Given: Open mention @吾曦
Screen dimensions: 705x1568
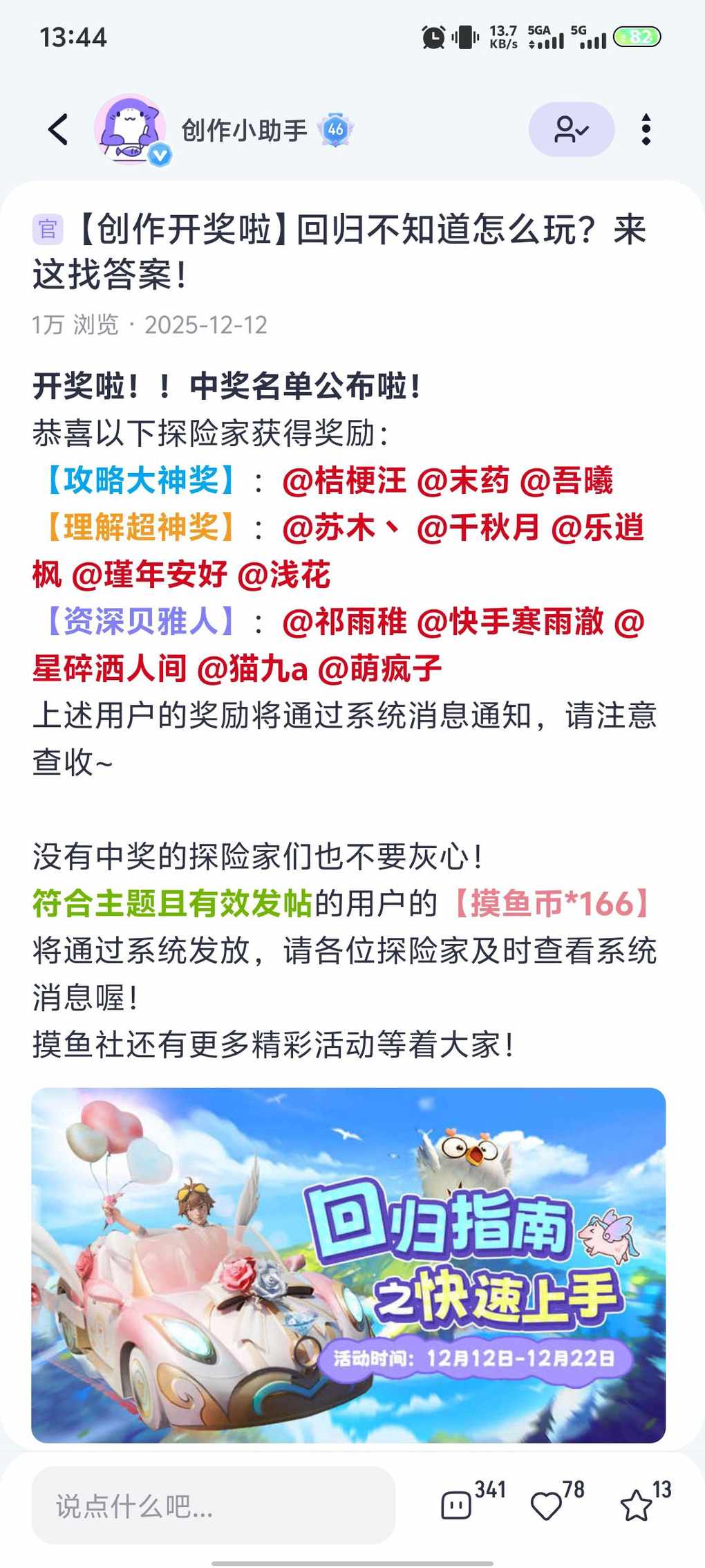Looking at the screenshot, I should coord(566,481).
